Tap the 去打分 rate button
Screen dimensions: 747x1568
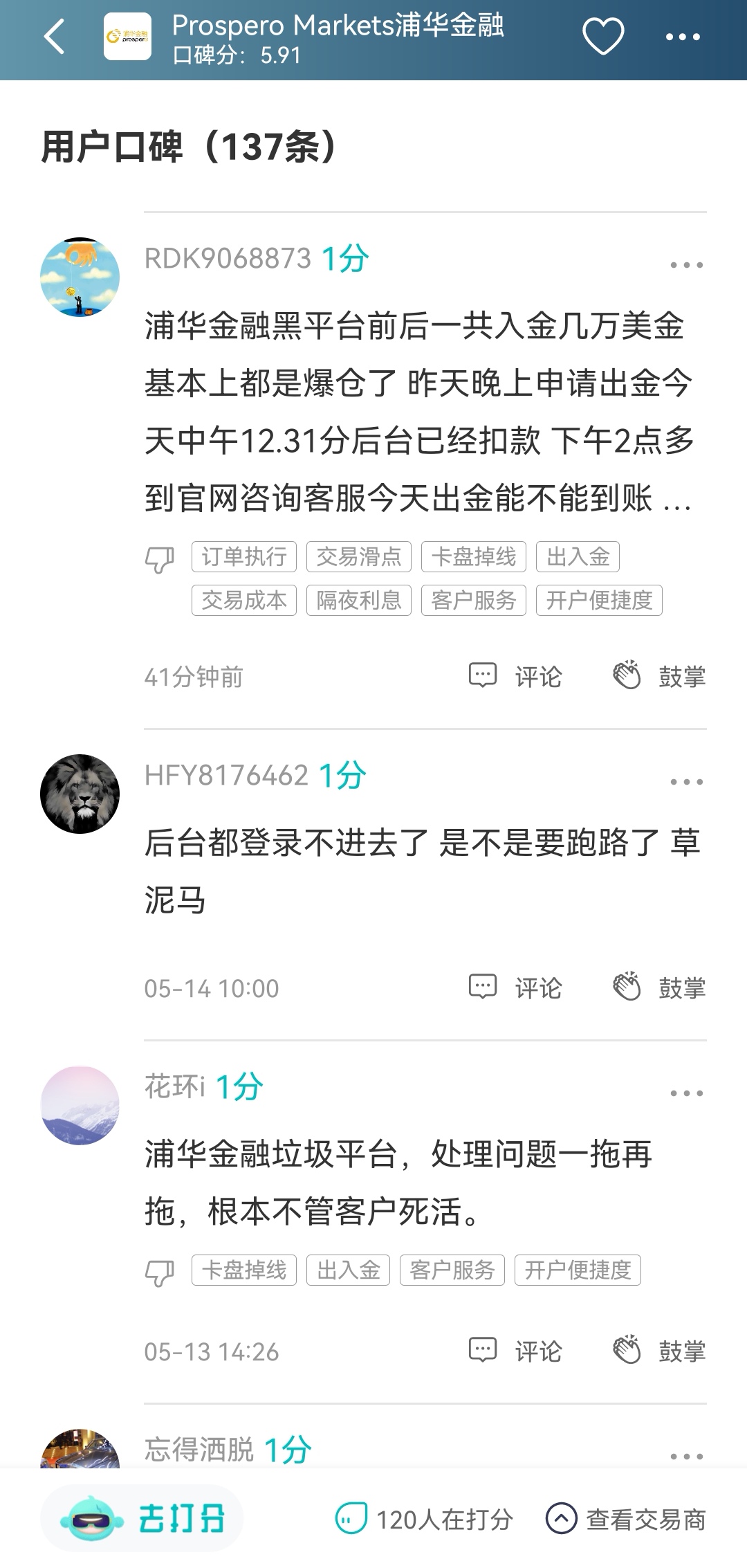[x=142, y=1519]
